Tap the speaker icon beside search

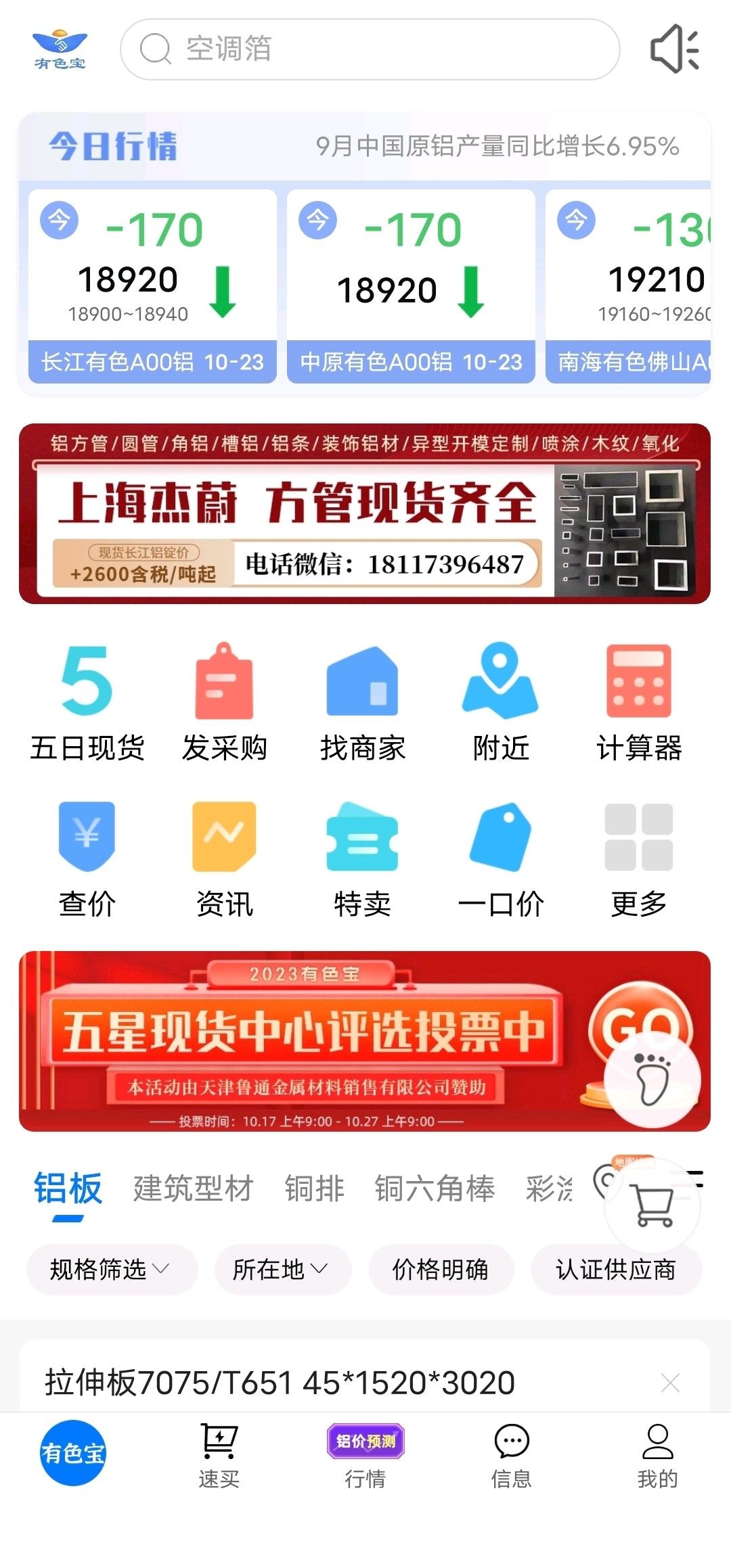pos(673,49)
